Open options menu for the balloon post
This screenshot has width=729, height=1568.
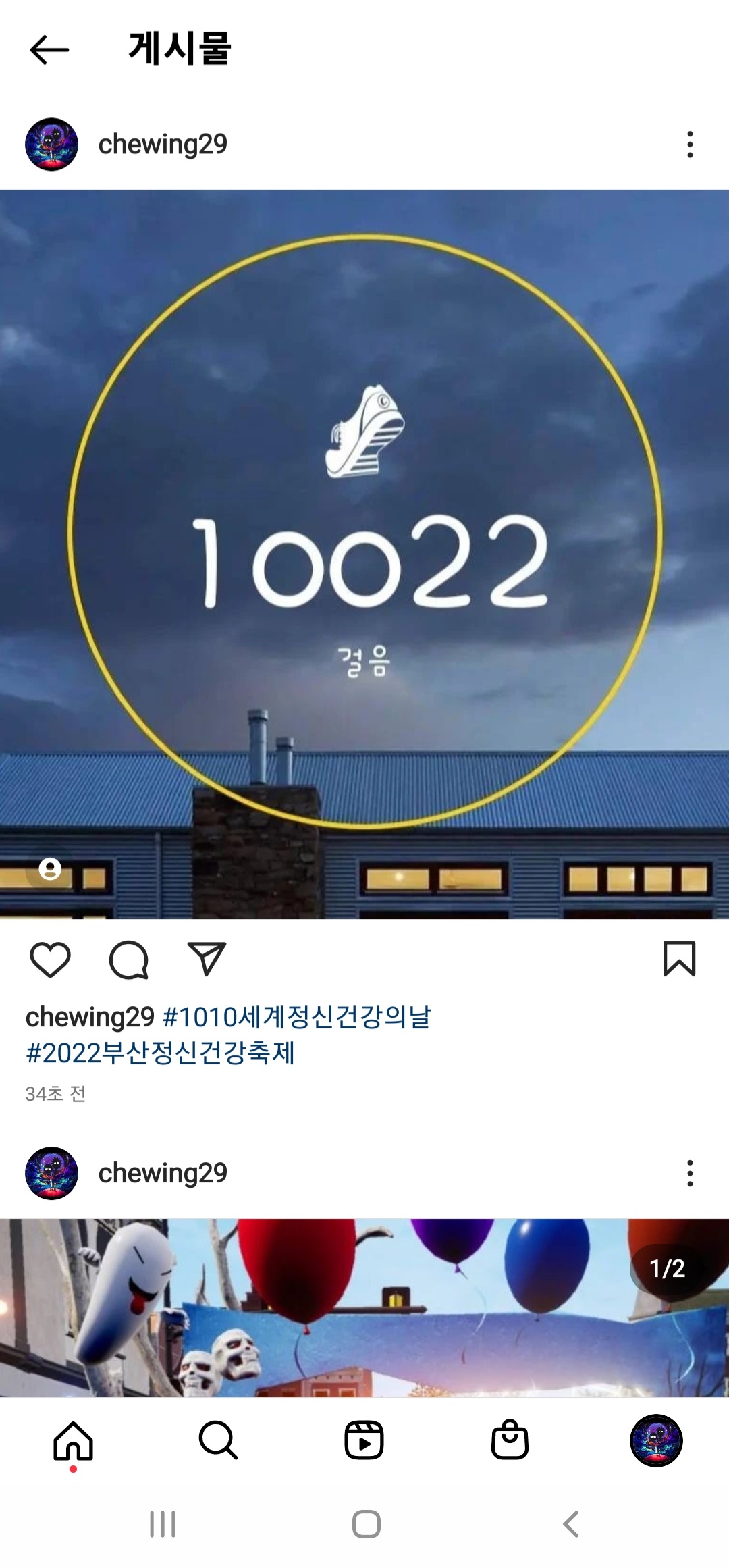(689, 1174)
